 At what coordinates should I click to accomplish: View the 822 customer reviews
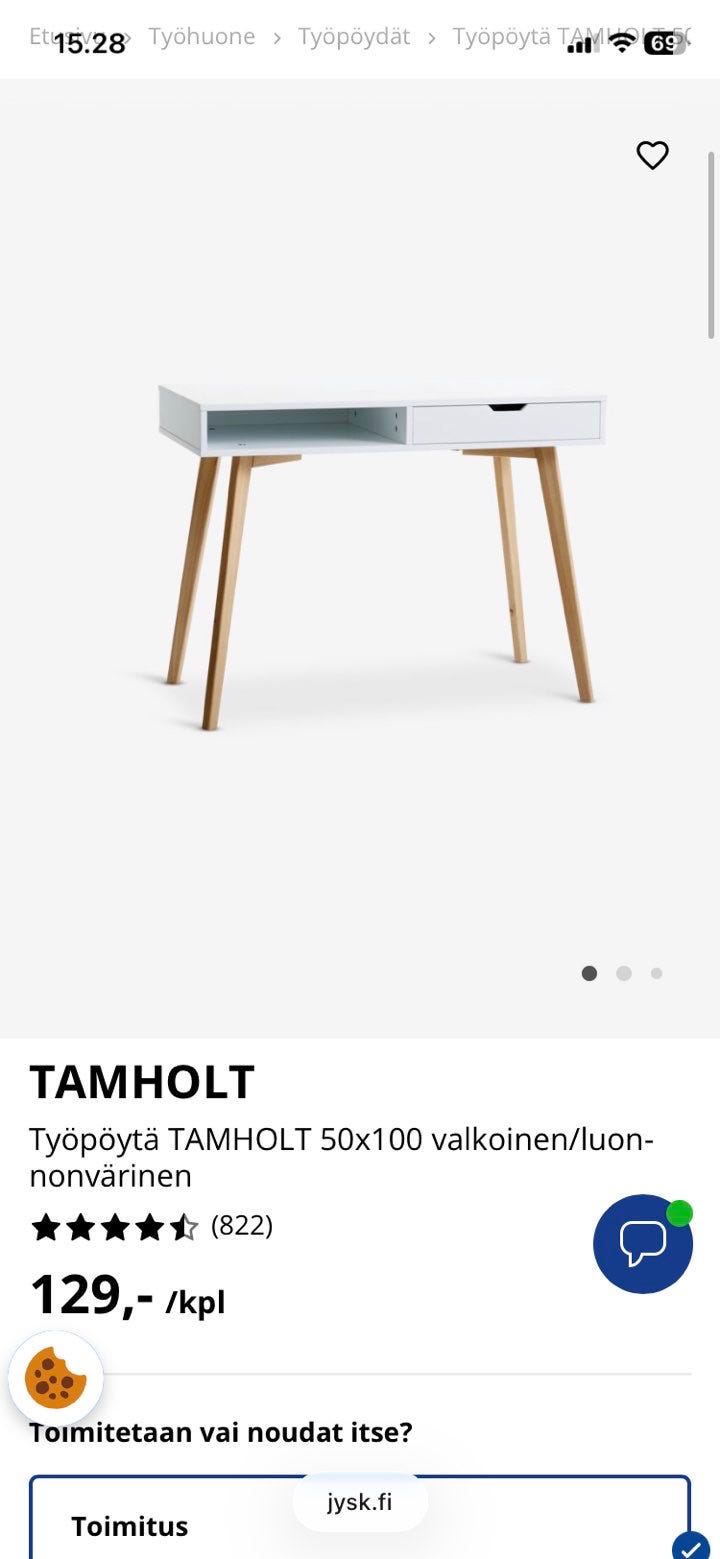[x=241, y=1226]
